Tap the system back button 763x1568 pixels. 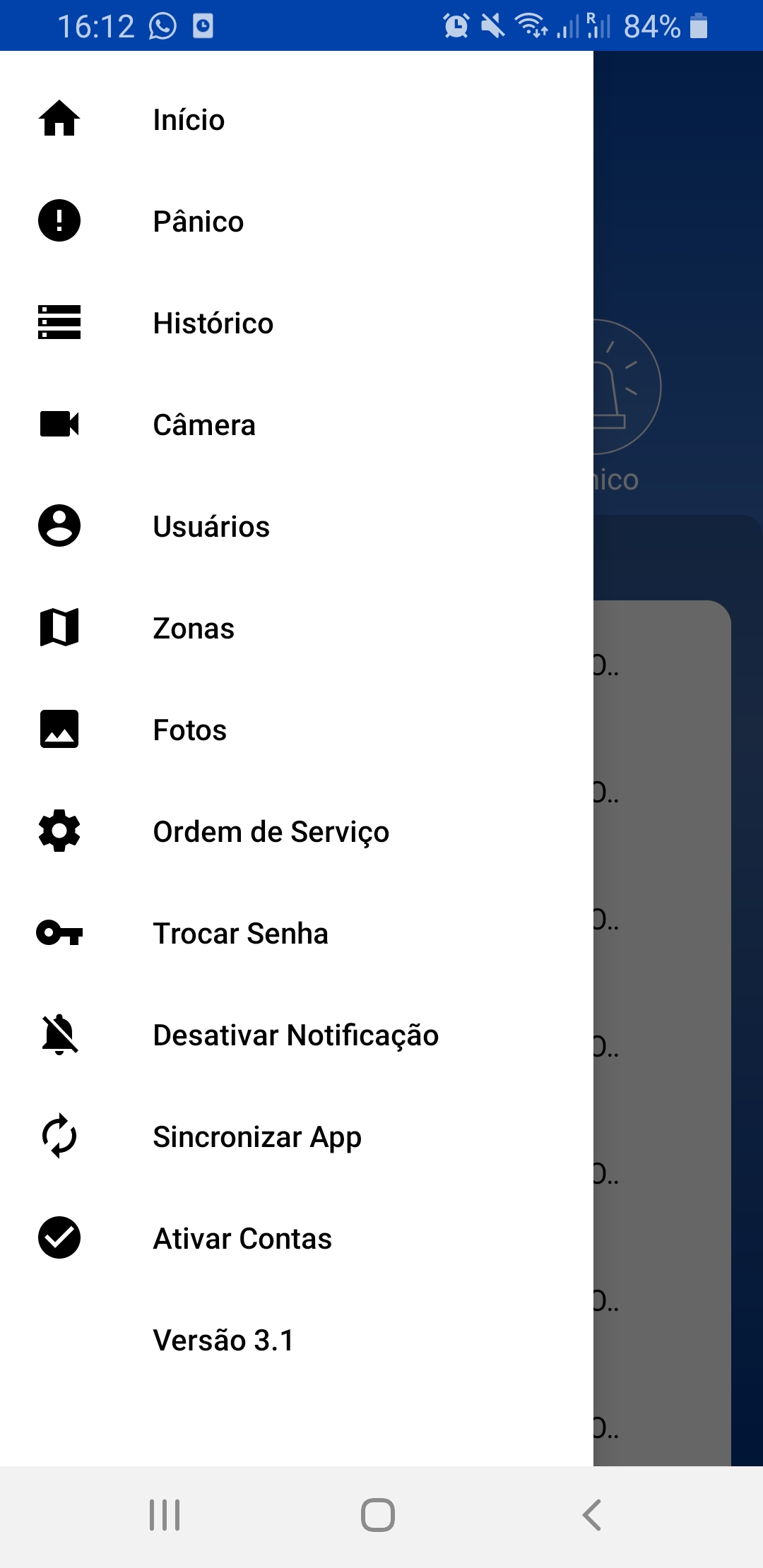[591, 1515]
